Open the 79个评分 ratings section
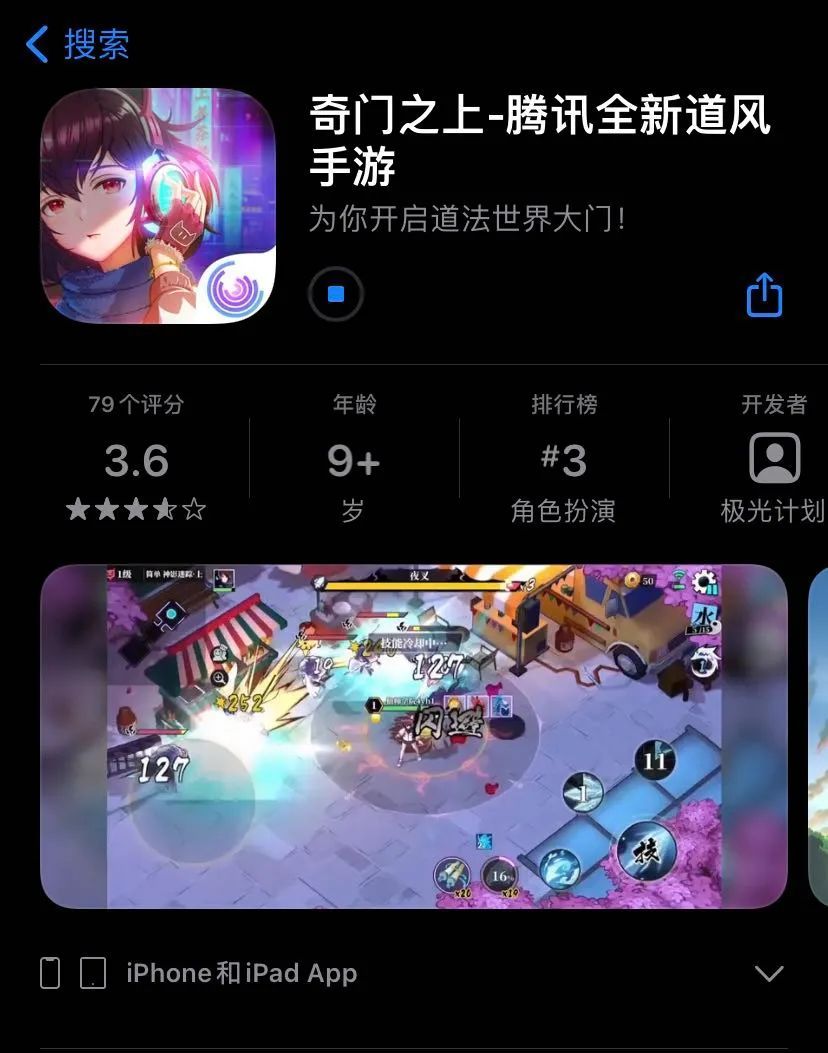This screenshot has width=828, height=1053. pos(136,459)
